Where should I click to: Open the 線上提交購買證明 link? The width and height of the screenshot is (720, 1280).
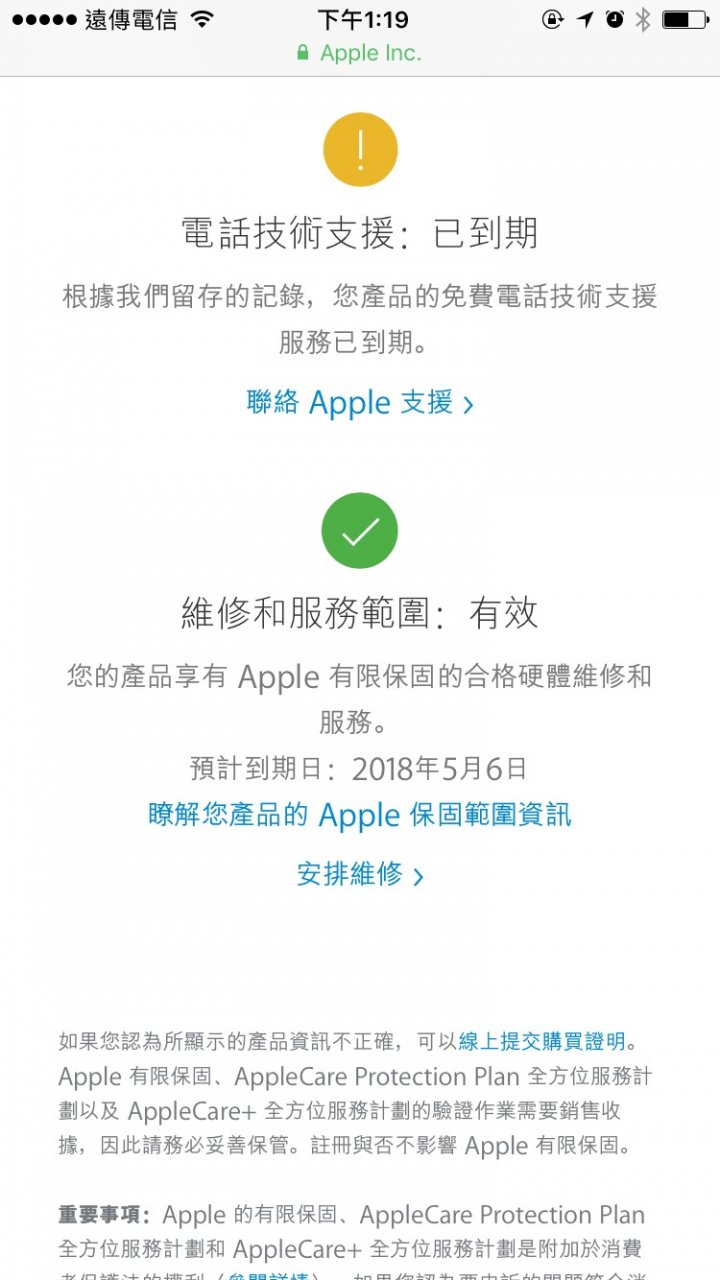coord(541,1042)
